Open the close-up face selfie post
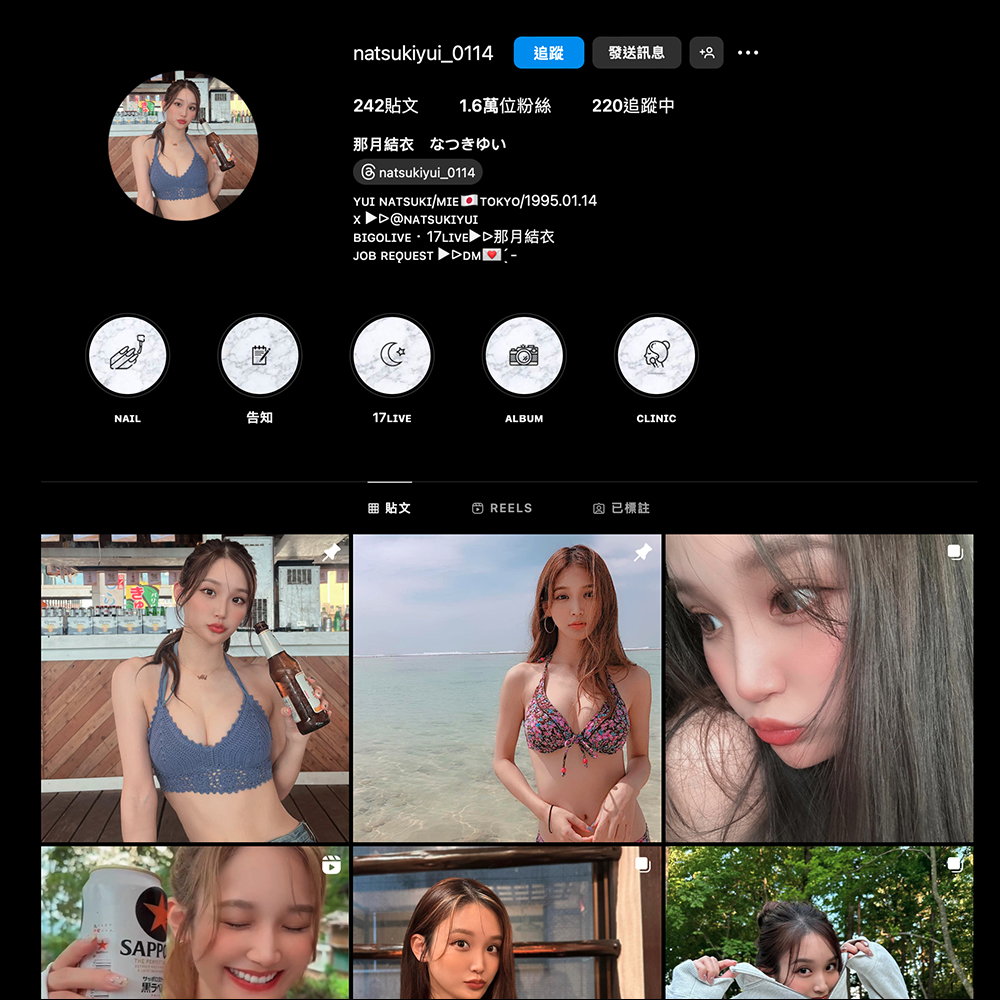The height and width of the screenshot is (1000, 1000). pyautogui.click(x=819, y=688)
